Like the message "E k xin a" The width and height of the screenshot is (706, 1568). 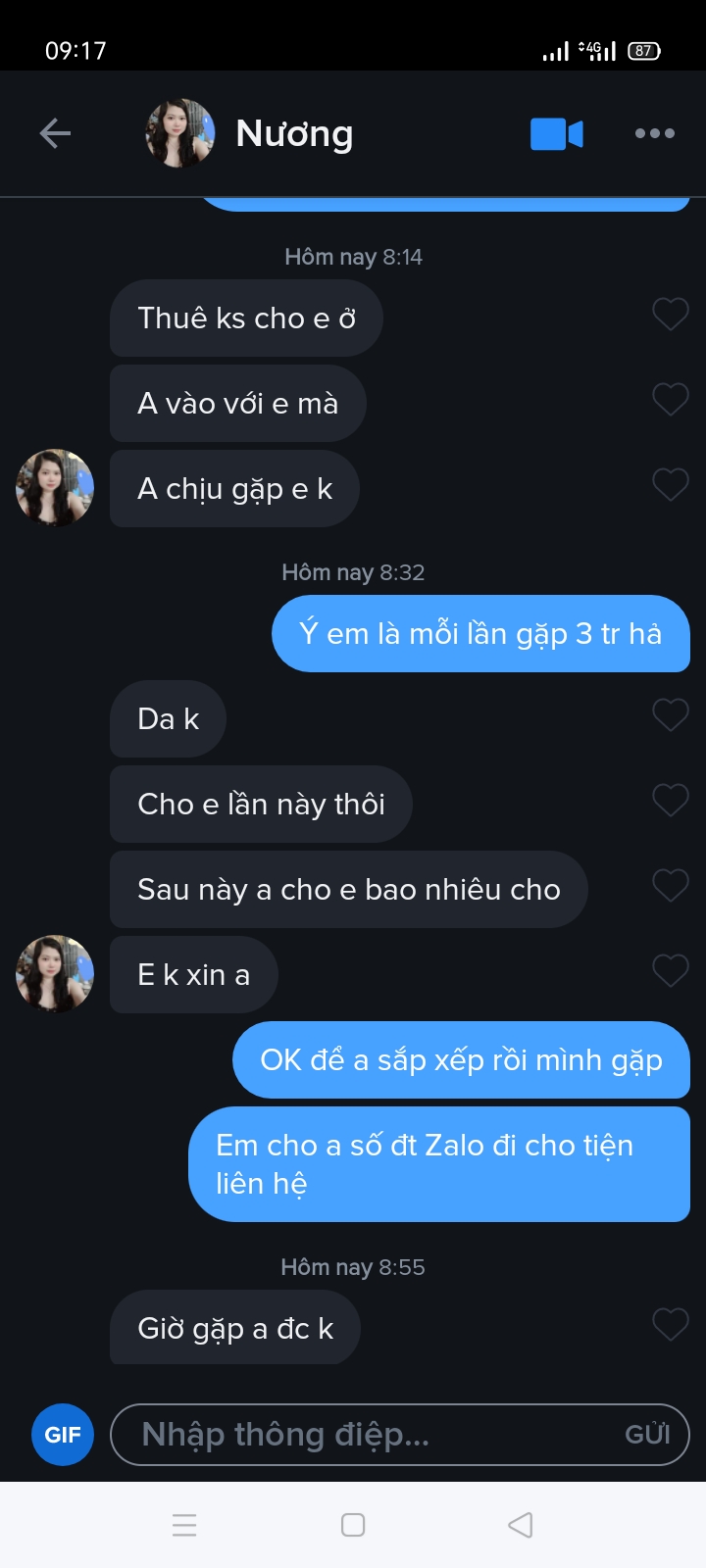tap(671, 971)
